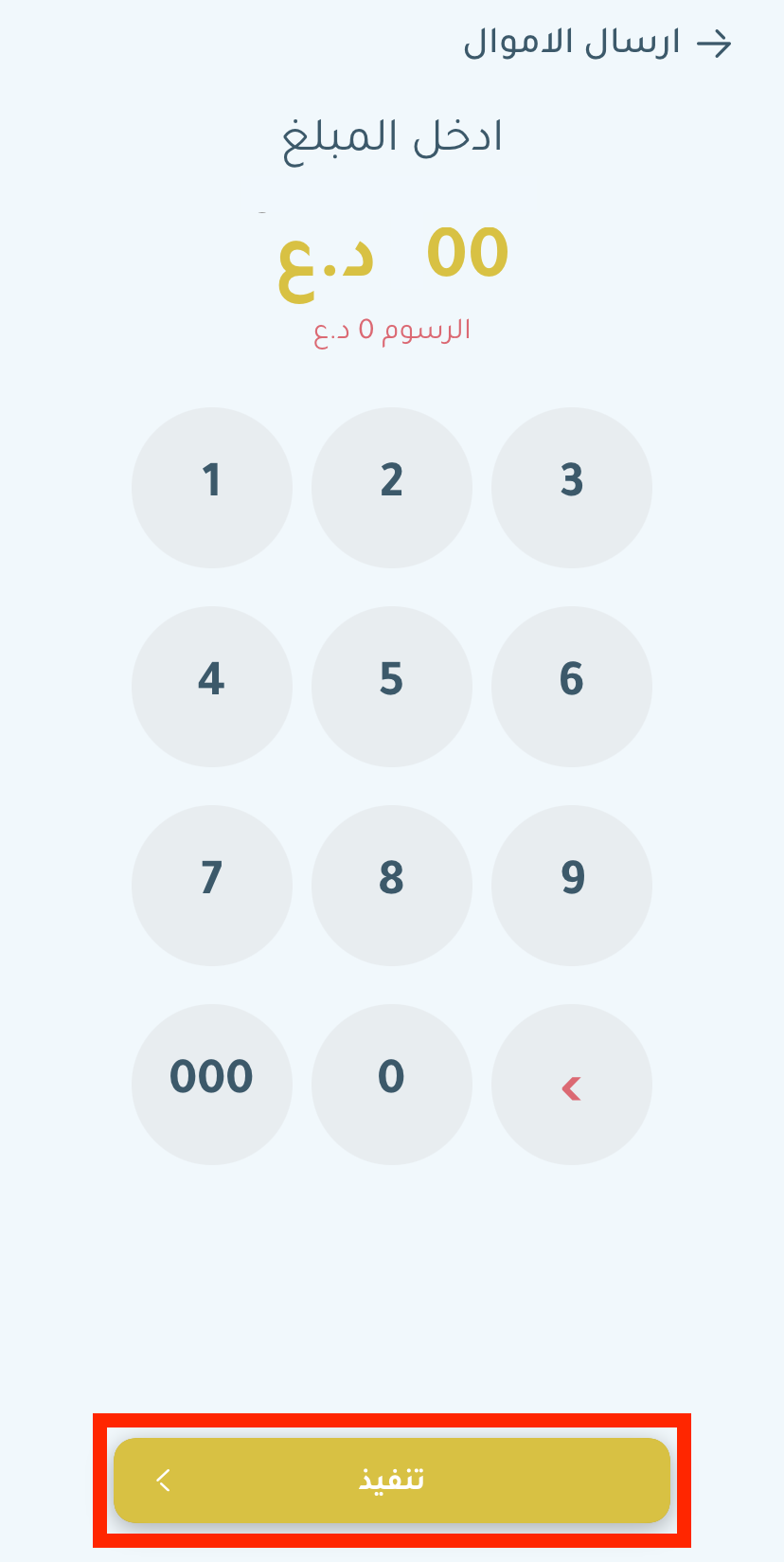Enter digit 1 on the keypad
Viewport: 784px width, 1562px height.
click(x=211, y=488)
